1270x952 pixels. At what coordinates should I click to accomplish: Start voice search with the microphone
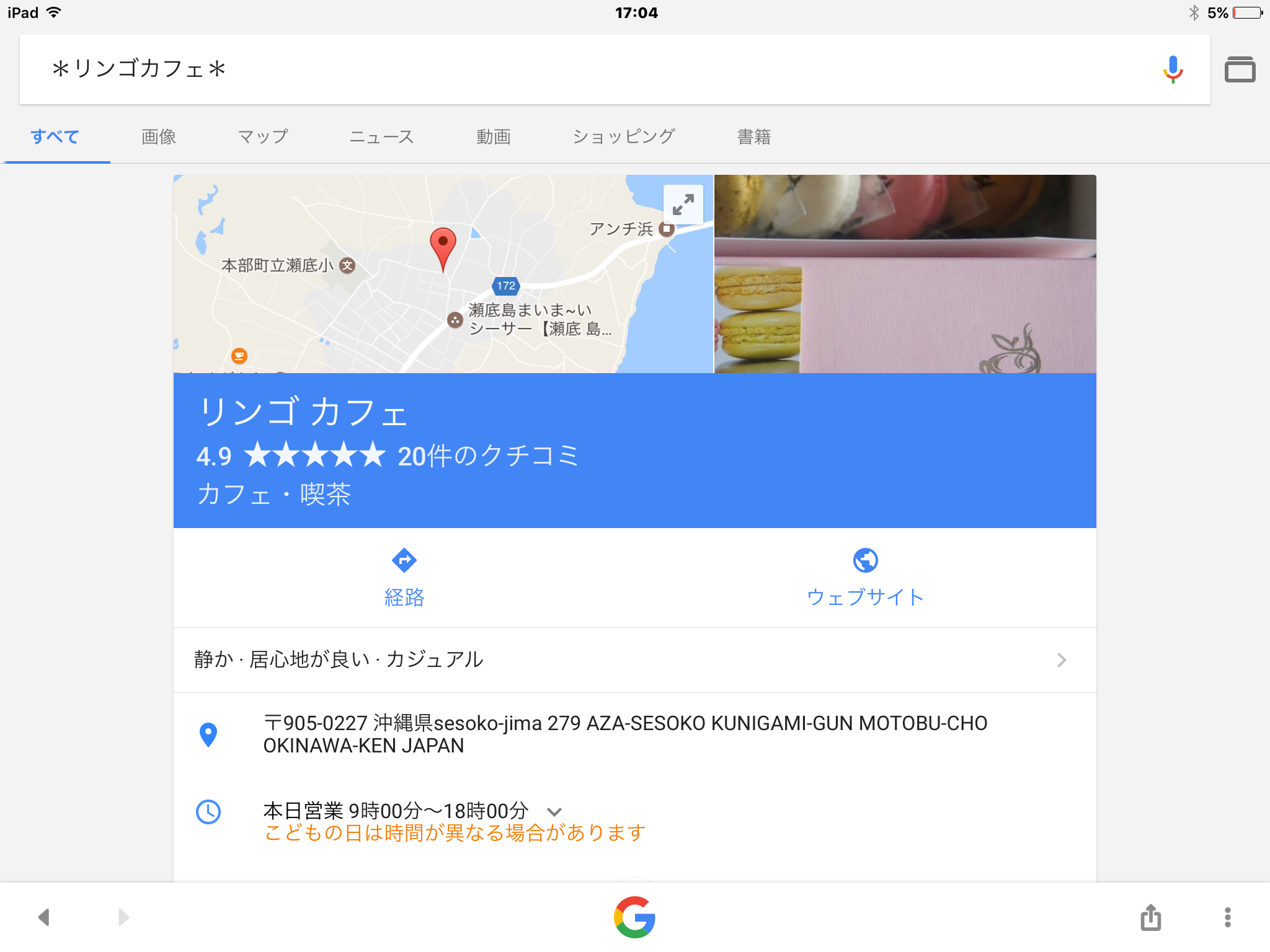click(x=1173, y=69)
